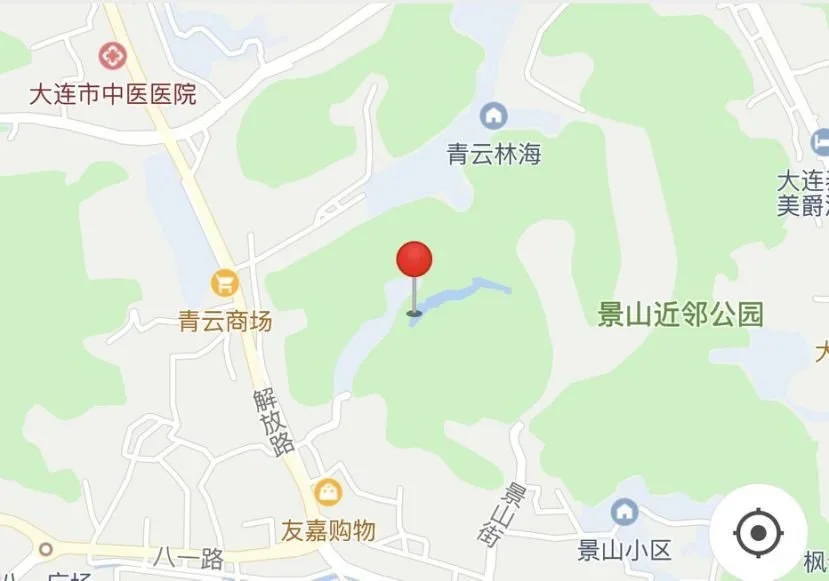The height and width of the screenshot is (581, 829).
Task: Select the 大连市中医医院 hospital marker
Action: coord(112,57)
